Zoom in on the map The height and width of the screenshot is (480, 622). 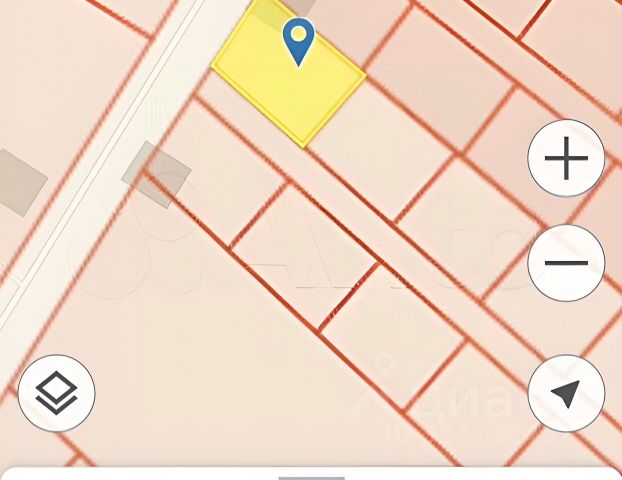coord(566,158)
